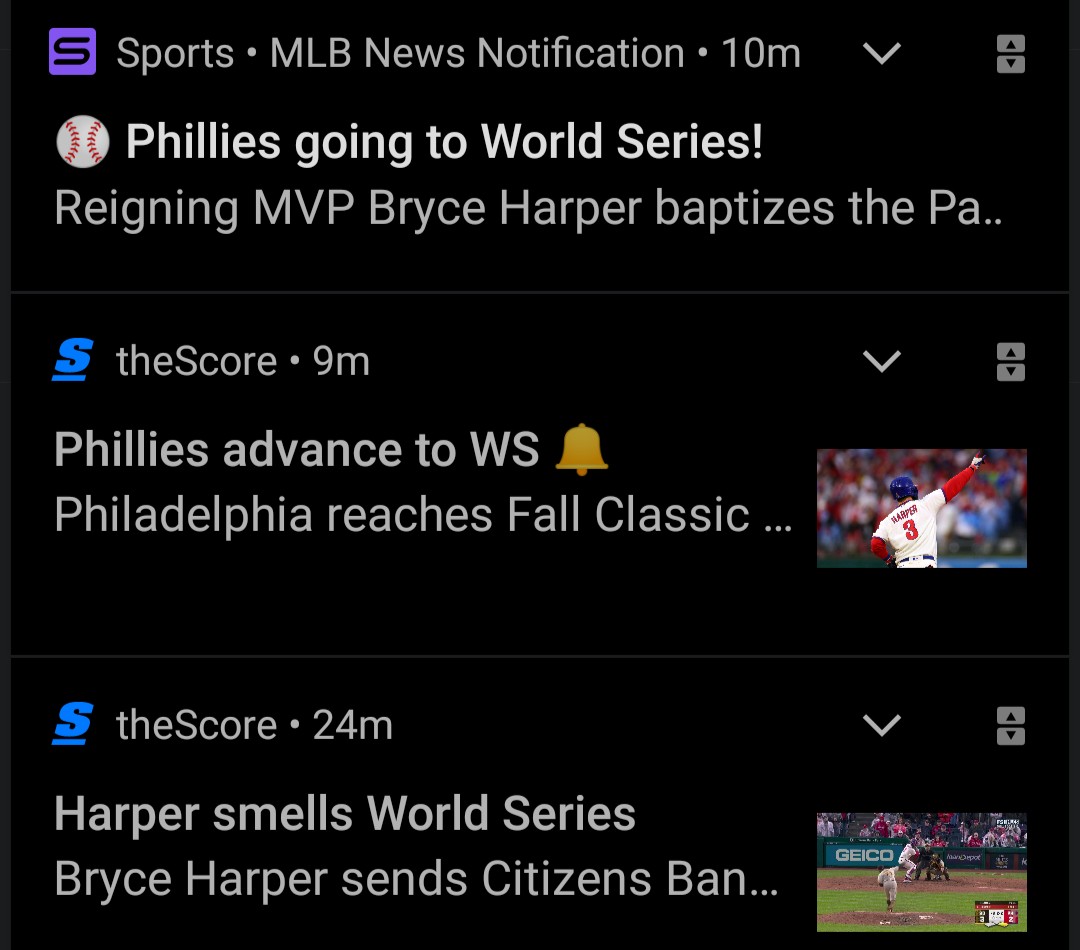Expand the theScore notification from 24m ago

click(x=881, y=725)
